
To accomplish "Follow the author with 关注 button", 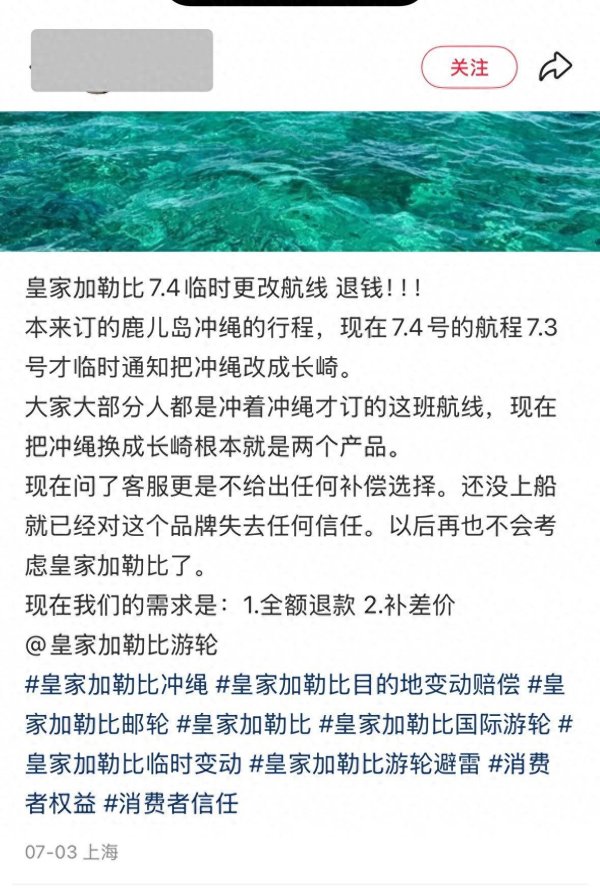I will pos(469,68).
